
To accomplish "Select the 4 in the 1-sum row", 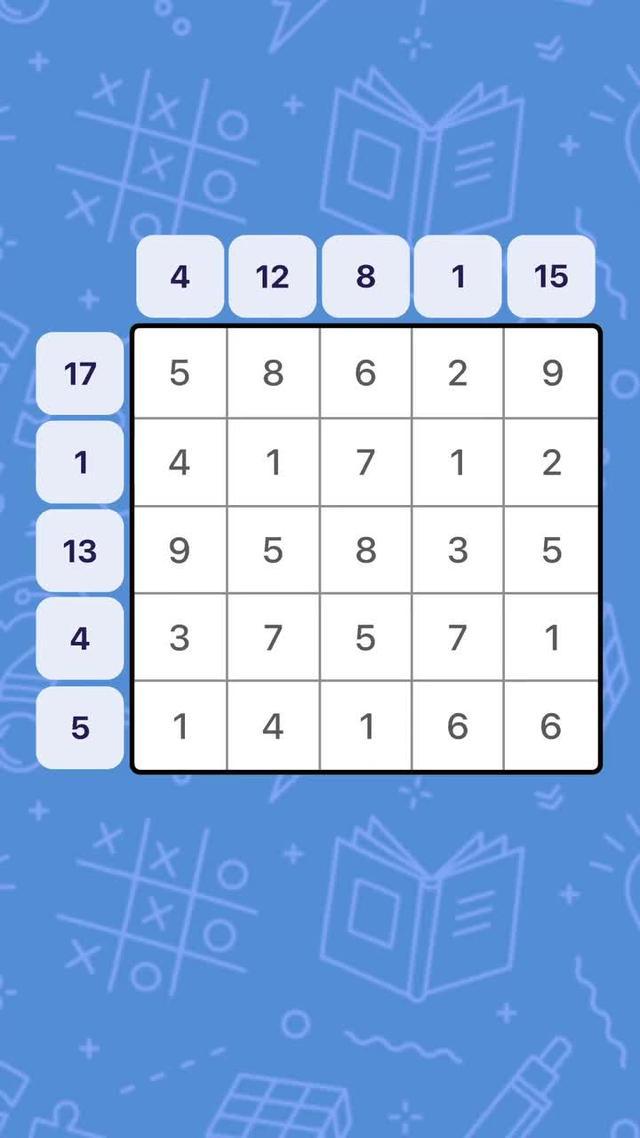I will click(179, 462).
